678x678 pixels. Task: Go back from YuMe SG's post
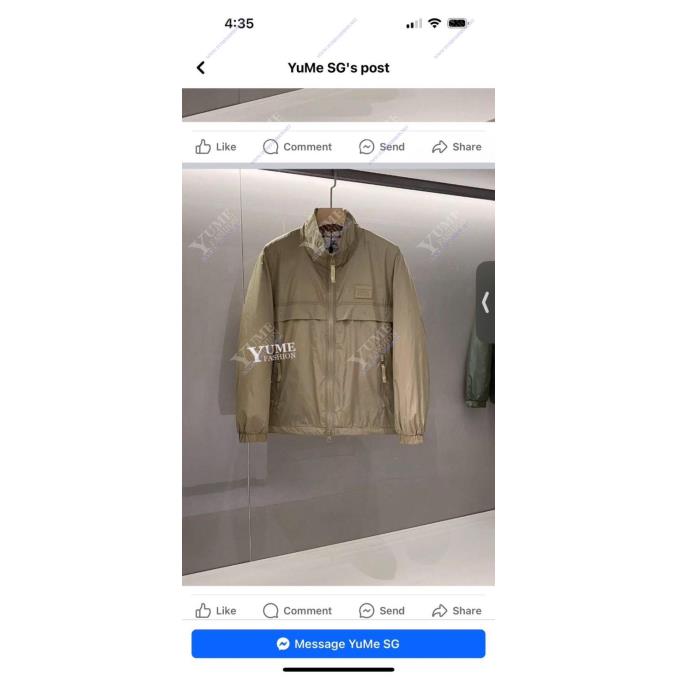coord(201,68)
